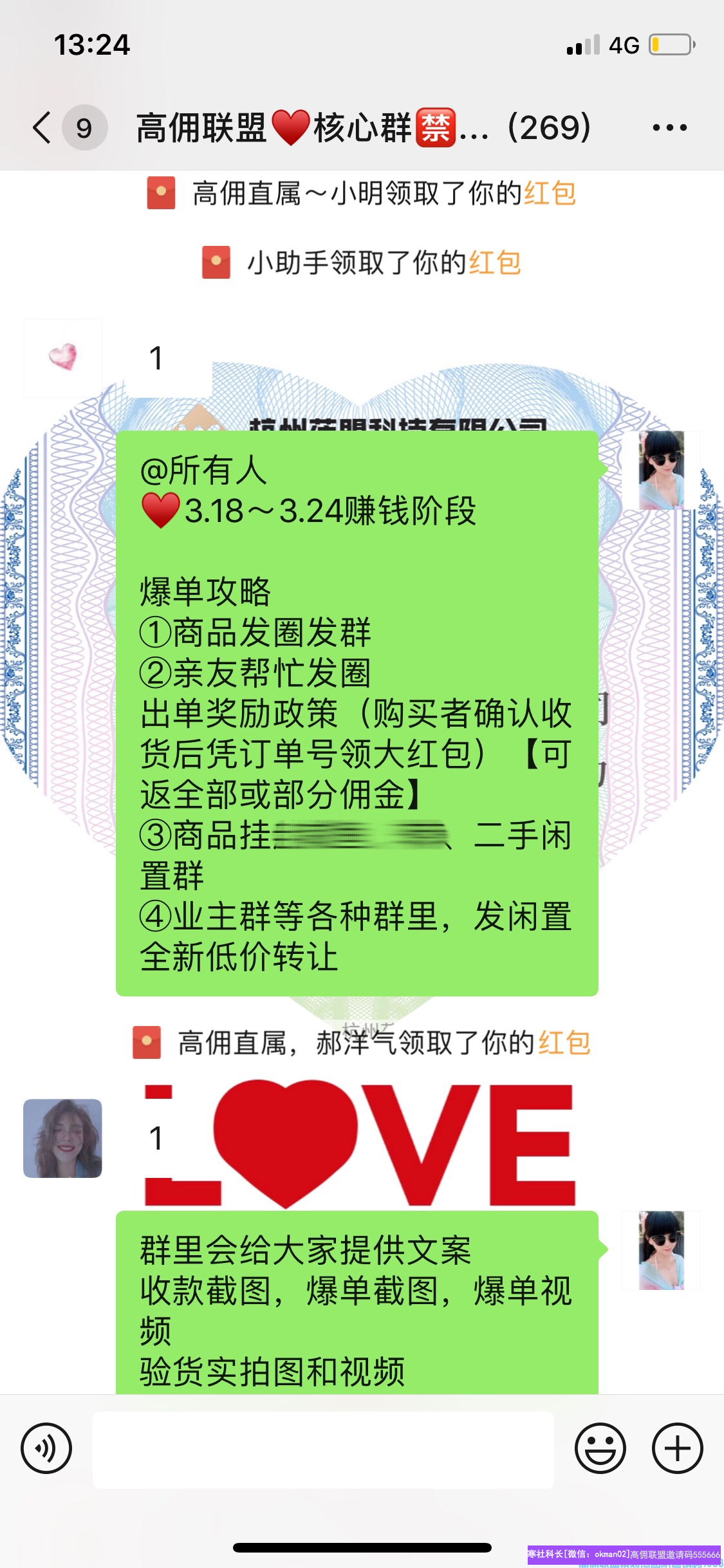Screen dimensions: 724x1568
Task: Tap the message text input field
Action: 323,1449
